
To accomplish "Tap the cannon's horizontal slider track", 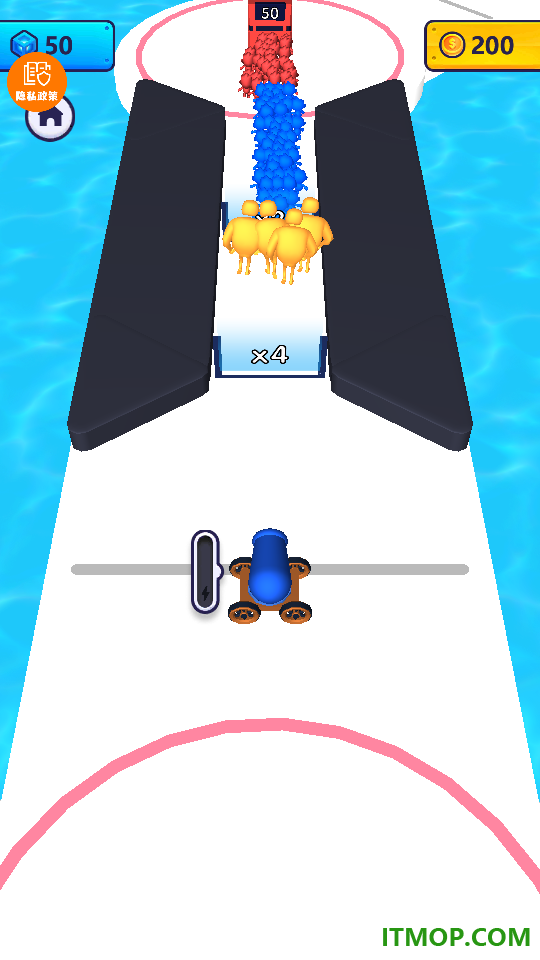I will (270, 569).
